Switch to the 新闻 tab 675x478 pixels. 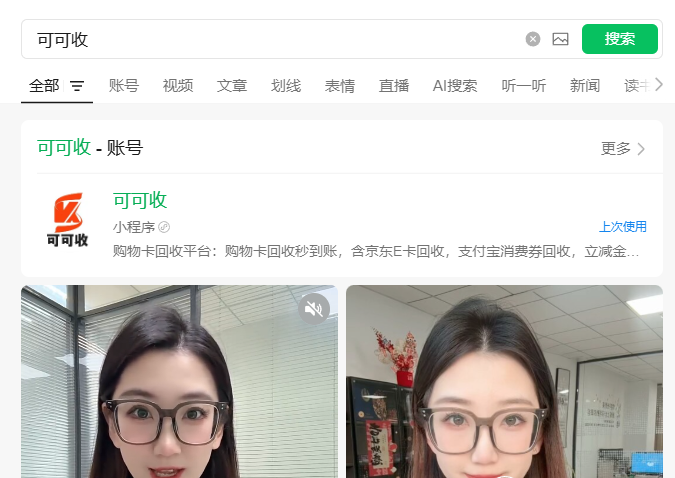[x=585, y=86]
